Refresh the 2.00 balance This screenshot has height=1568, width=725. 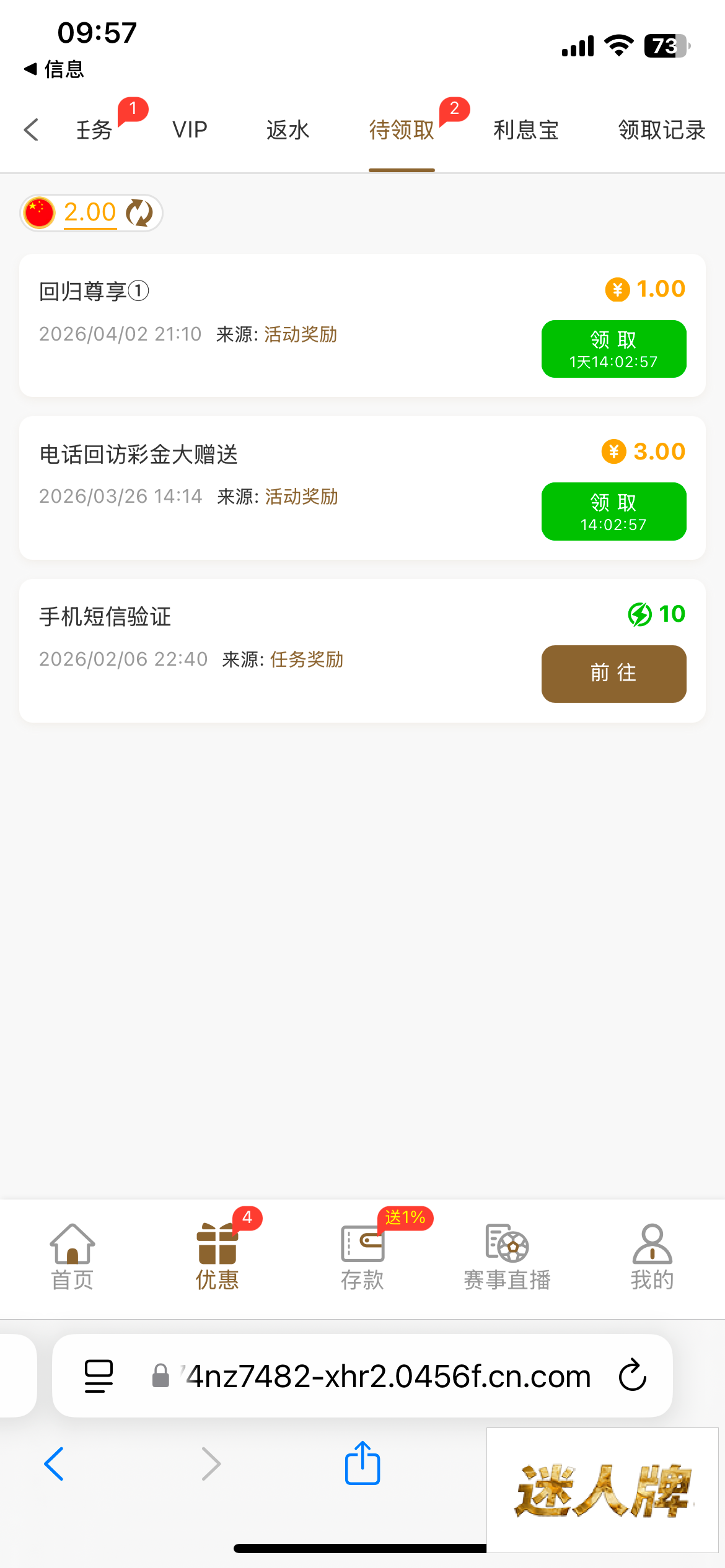click(139, 213)
